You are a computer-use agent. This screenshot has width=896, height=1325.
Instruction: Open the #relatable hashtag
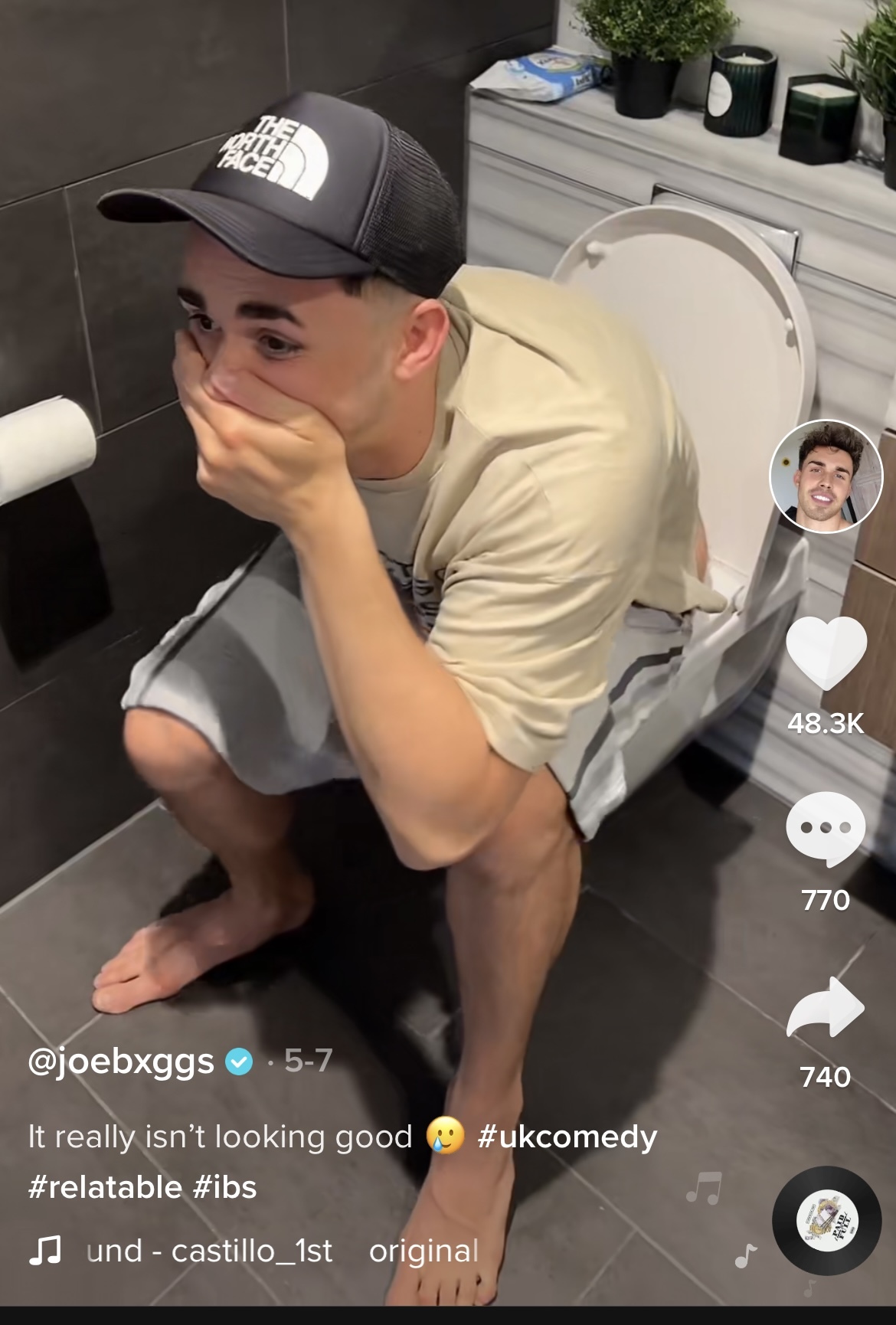pyautogui.click(x=105, y=1187)
